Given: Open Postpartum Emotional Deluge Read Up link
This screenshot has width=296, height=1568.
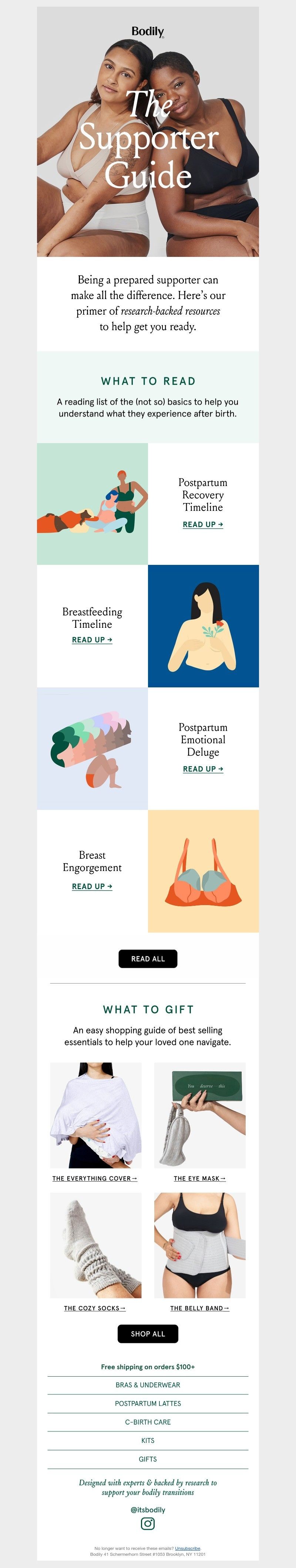Looking at the screenshot, I should point(203,769).
